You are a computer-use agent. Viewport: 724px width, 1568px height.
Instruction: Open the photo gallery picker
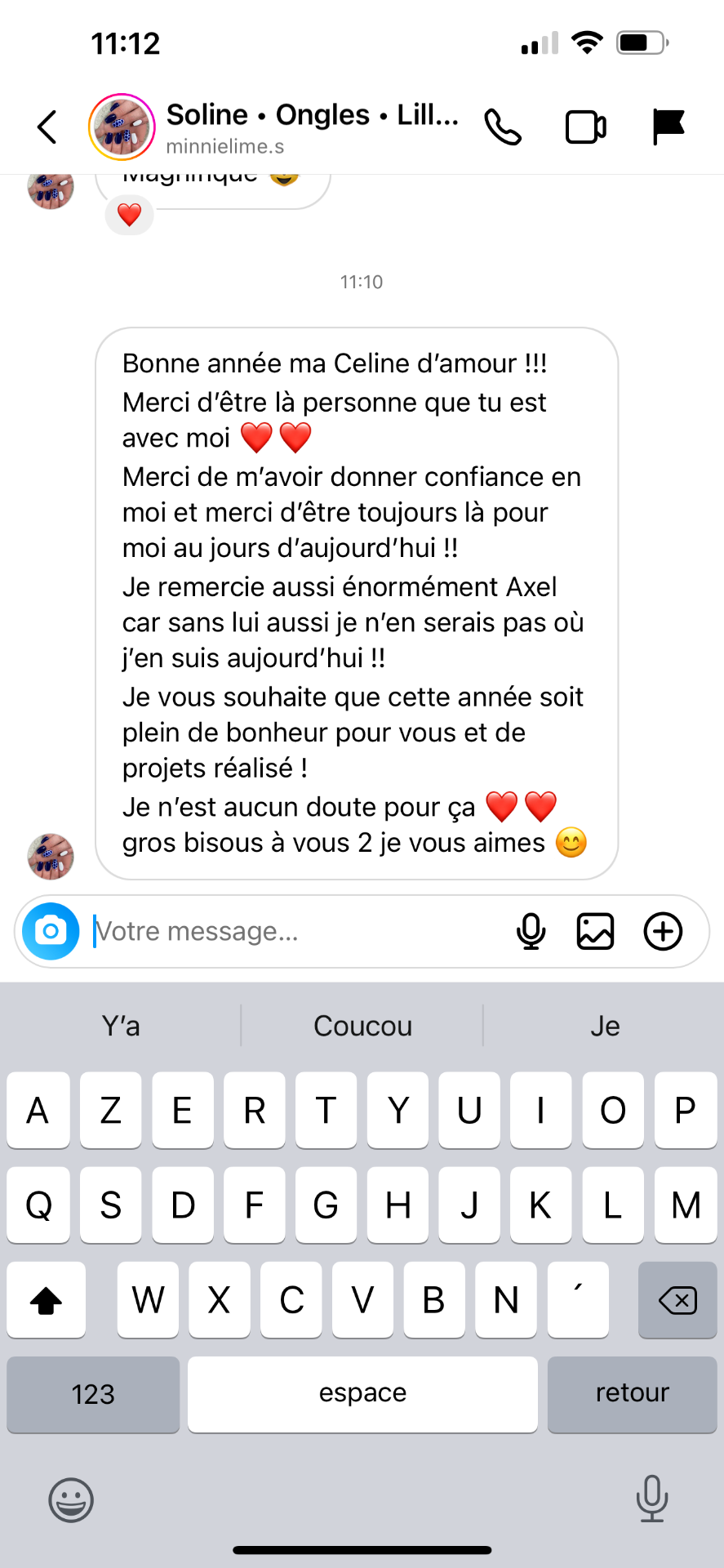click(x=596, y=931)
